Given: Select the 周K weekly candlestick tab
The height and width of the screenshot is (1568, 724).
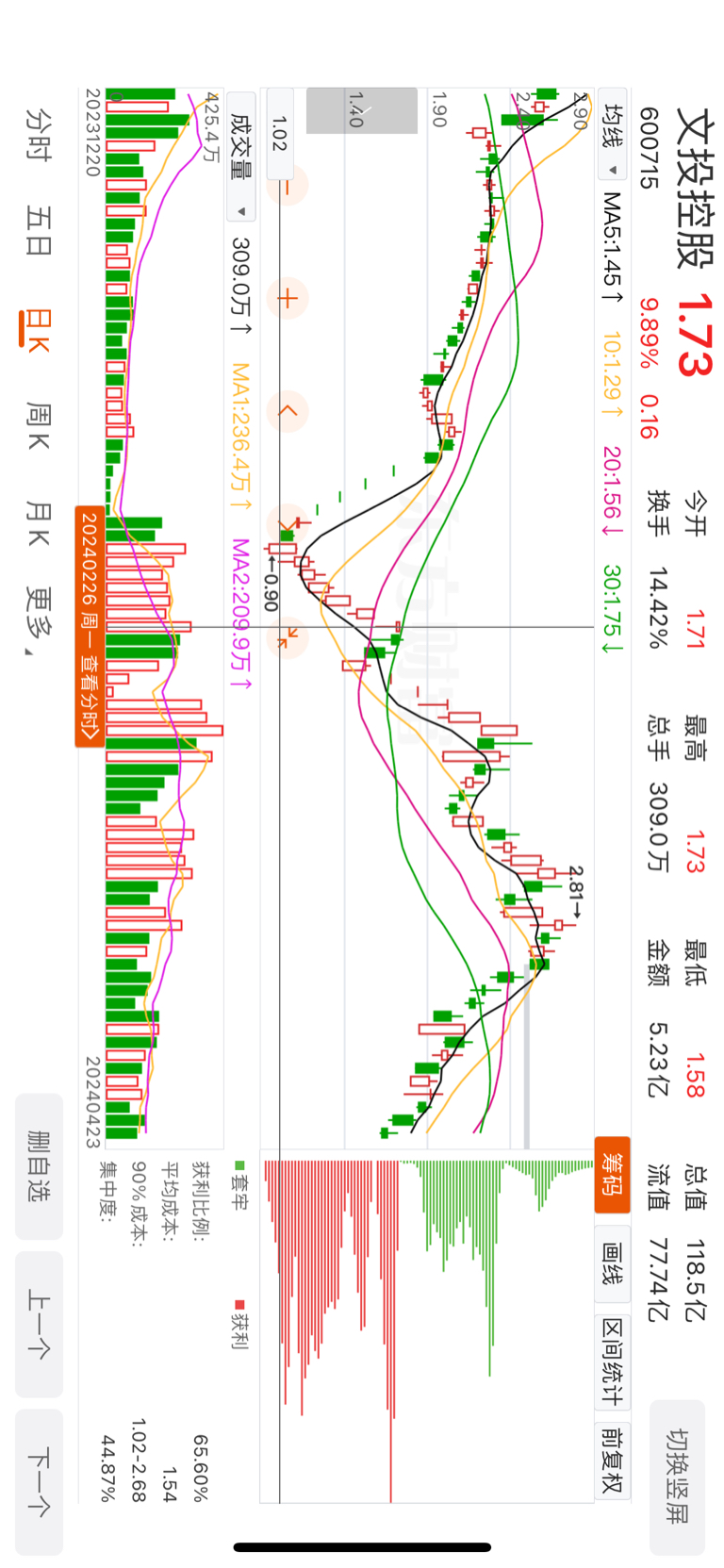Looking at the screenshot, I should pos(39,425).
